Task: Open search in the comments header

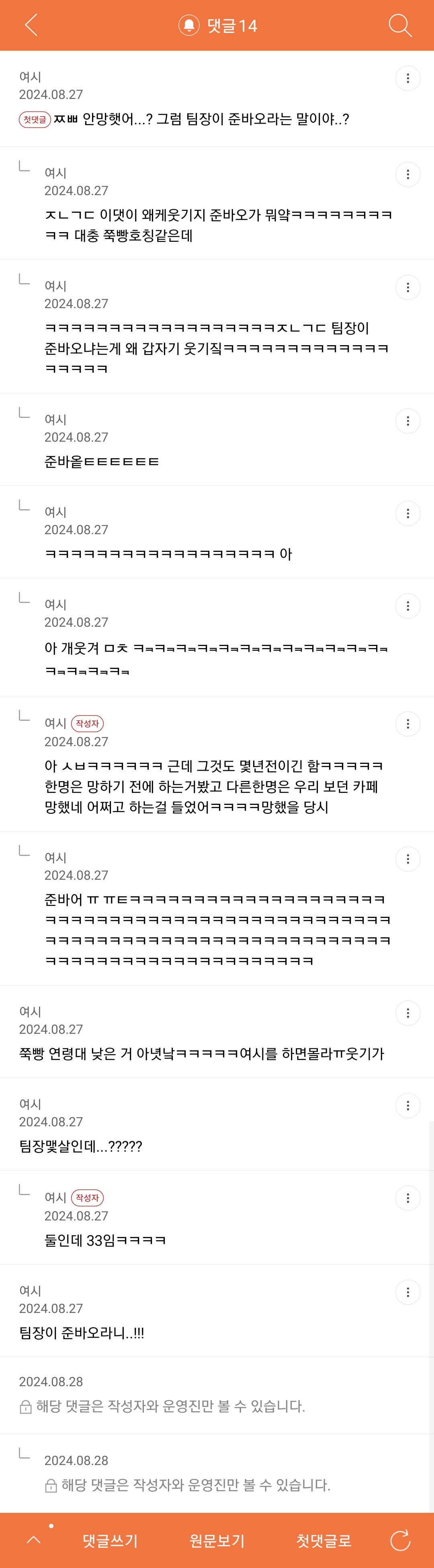Action: pos(400,25)
